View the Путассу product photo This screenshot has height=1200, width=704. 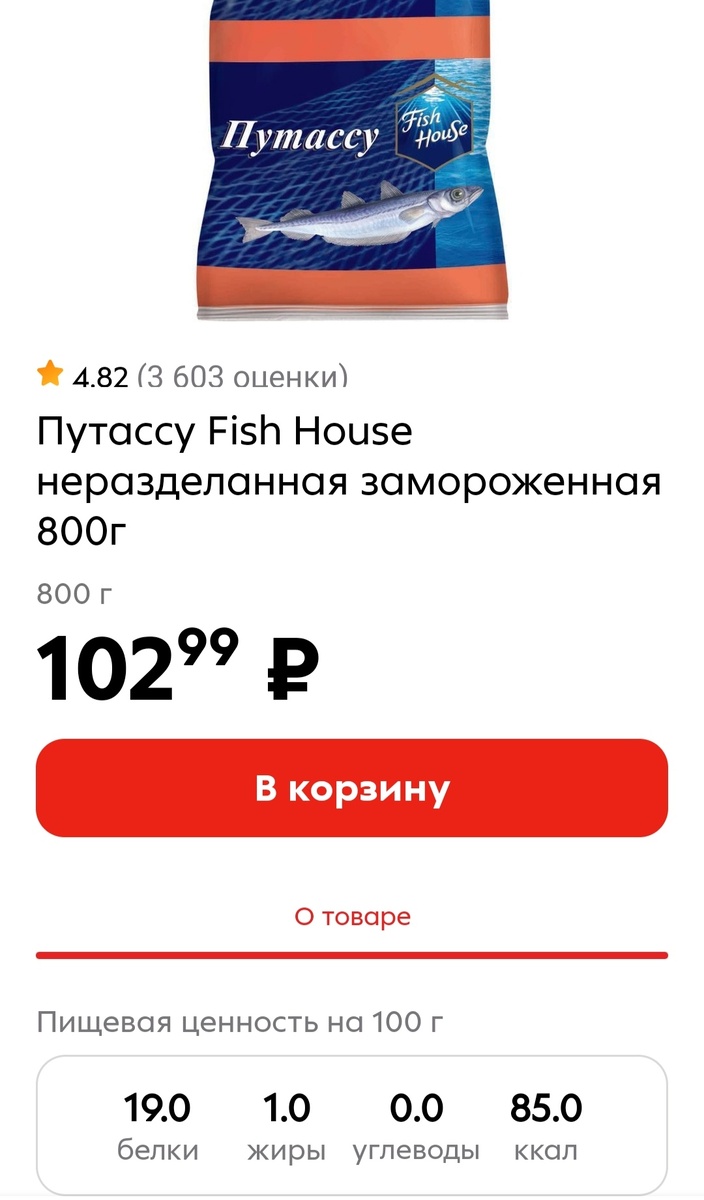350,160
